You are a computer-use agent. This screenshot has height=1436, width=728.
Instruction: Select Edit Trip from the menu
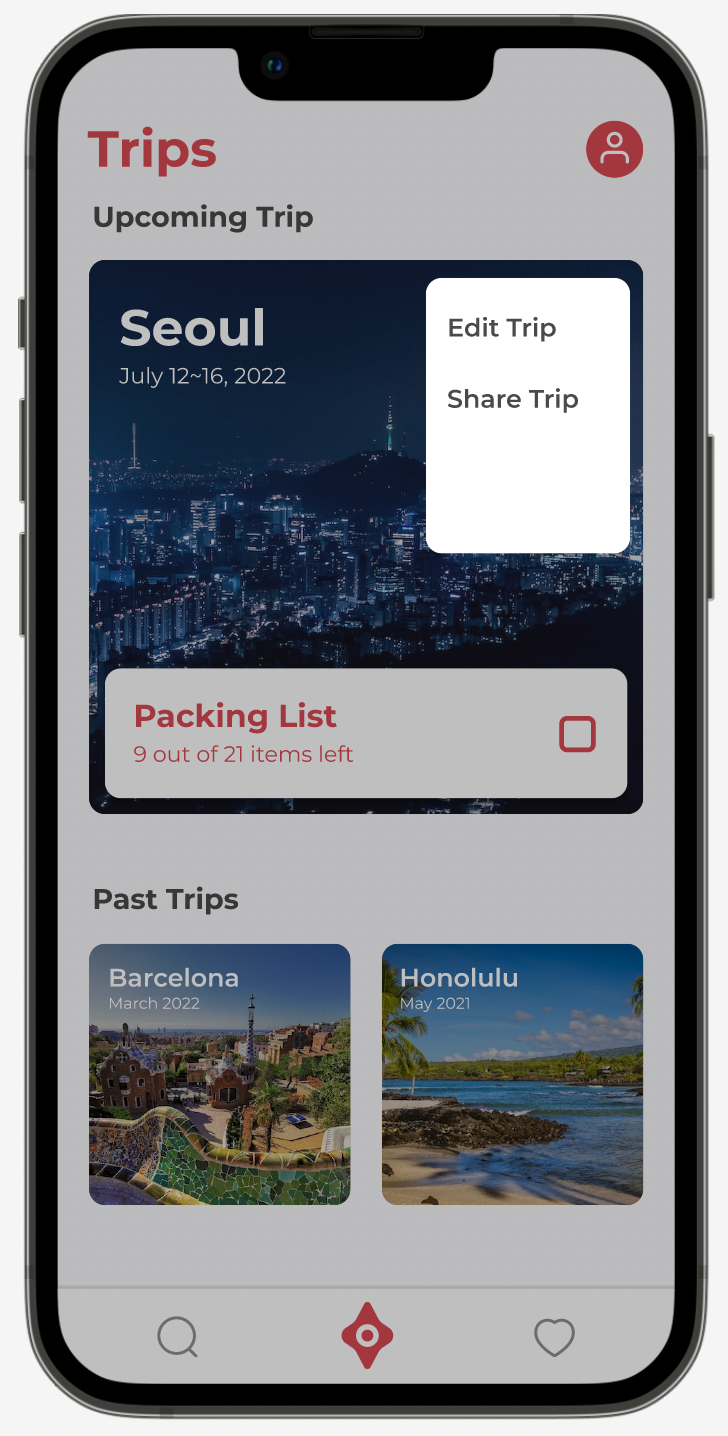(x=501, y=328)
